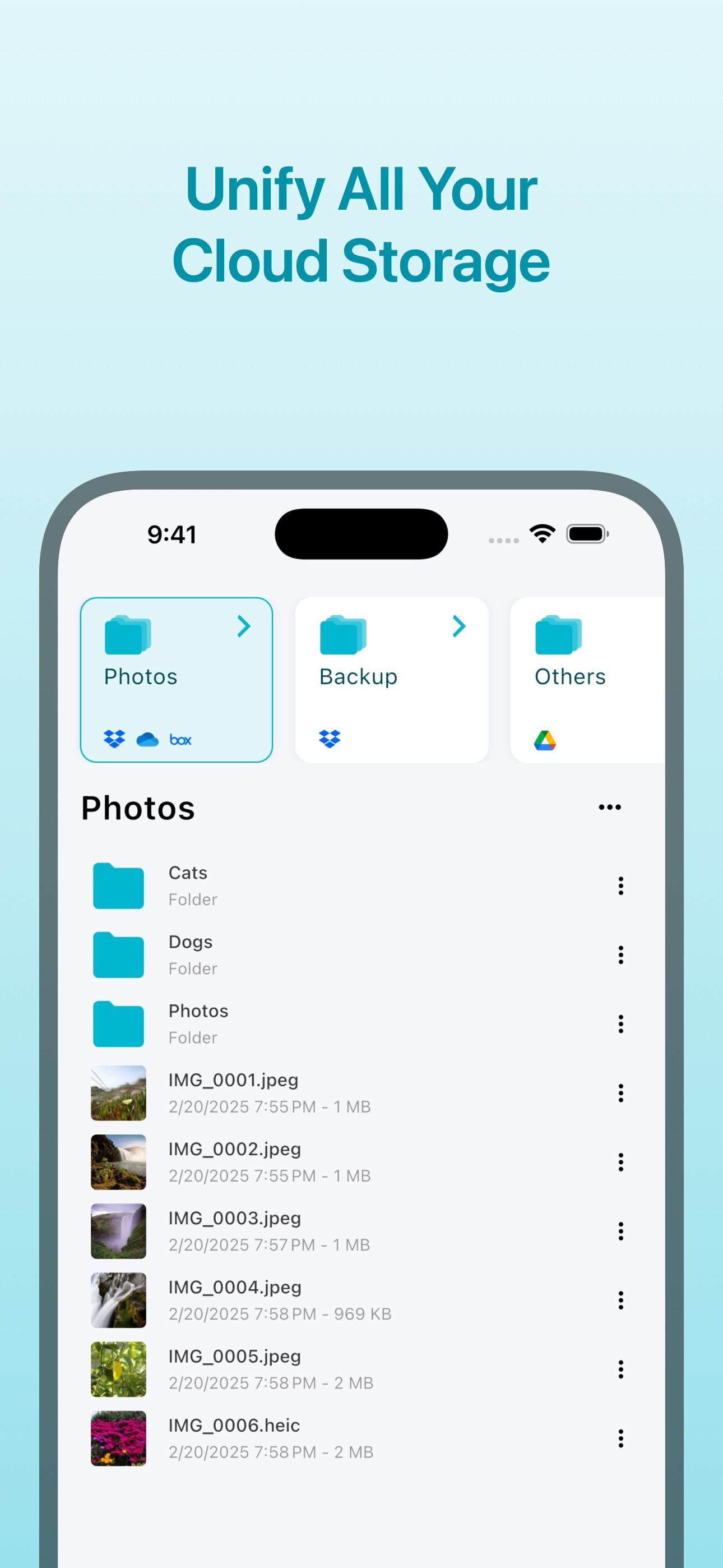The width and height of the screenshot is (723, 1568).
Task: Open the three-dot menu for IMG_0003.jpeg
Action: (x=621, y=1232)
